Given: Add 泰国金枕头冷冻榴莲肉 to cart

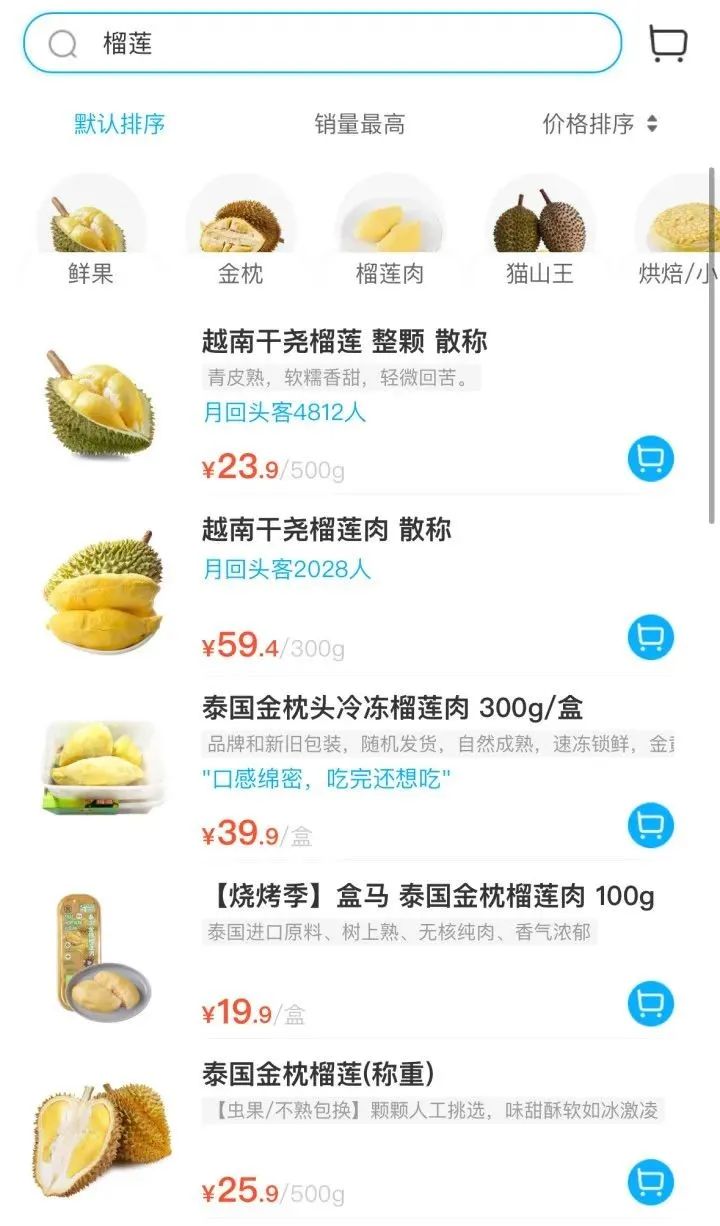Looking at the screenshot, I should (651, 825).
